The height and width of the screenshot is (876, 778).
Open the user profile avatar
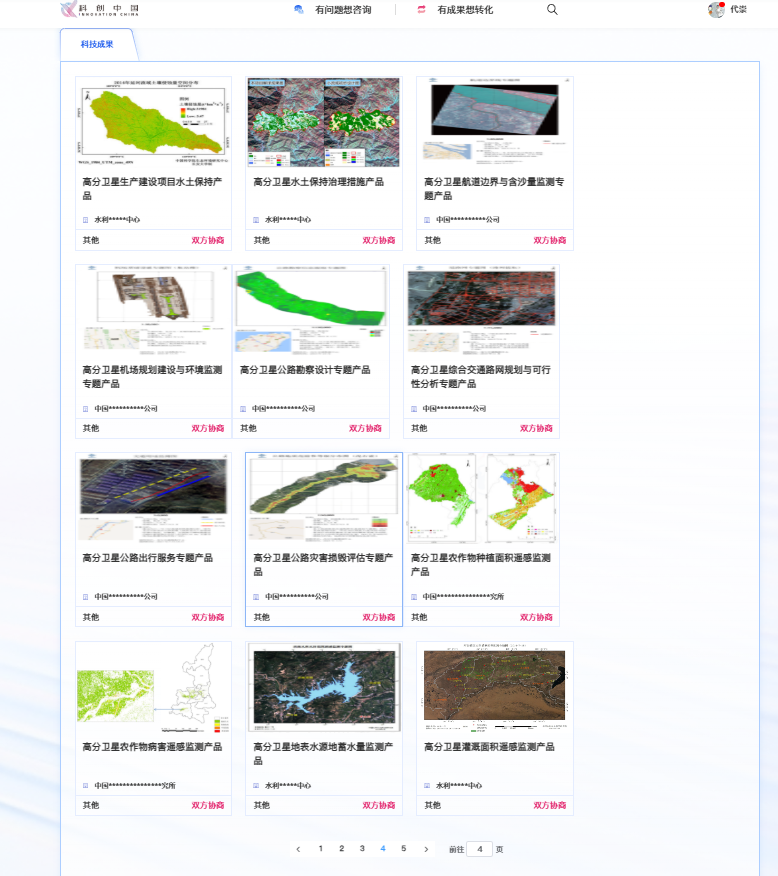coord(716,10)
